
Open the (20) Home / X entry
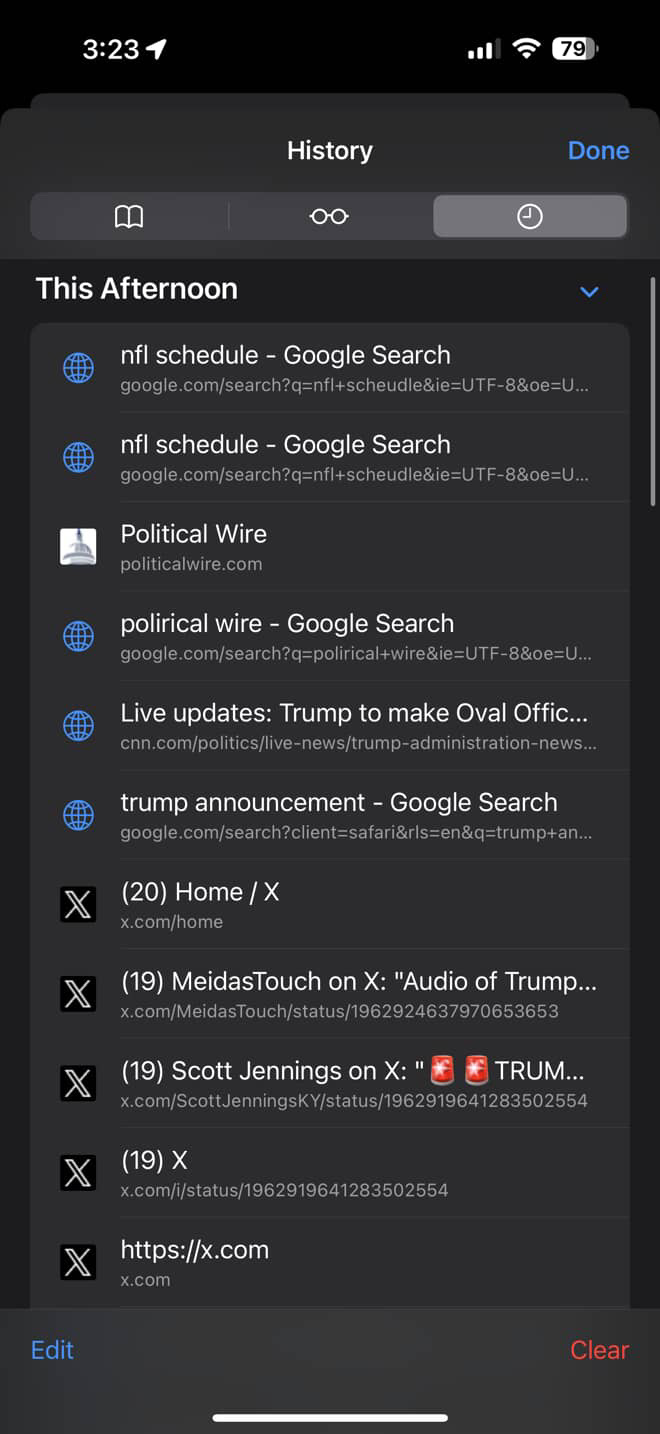[330, 904]
